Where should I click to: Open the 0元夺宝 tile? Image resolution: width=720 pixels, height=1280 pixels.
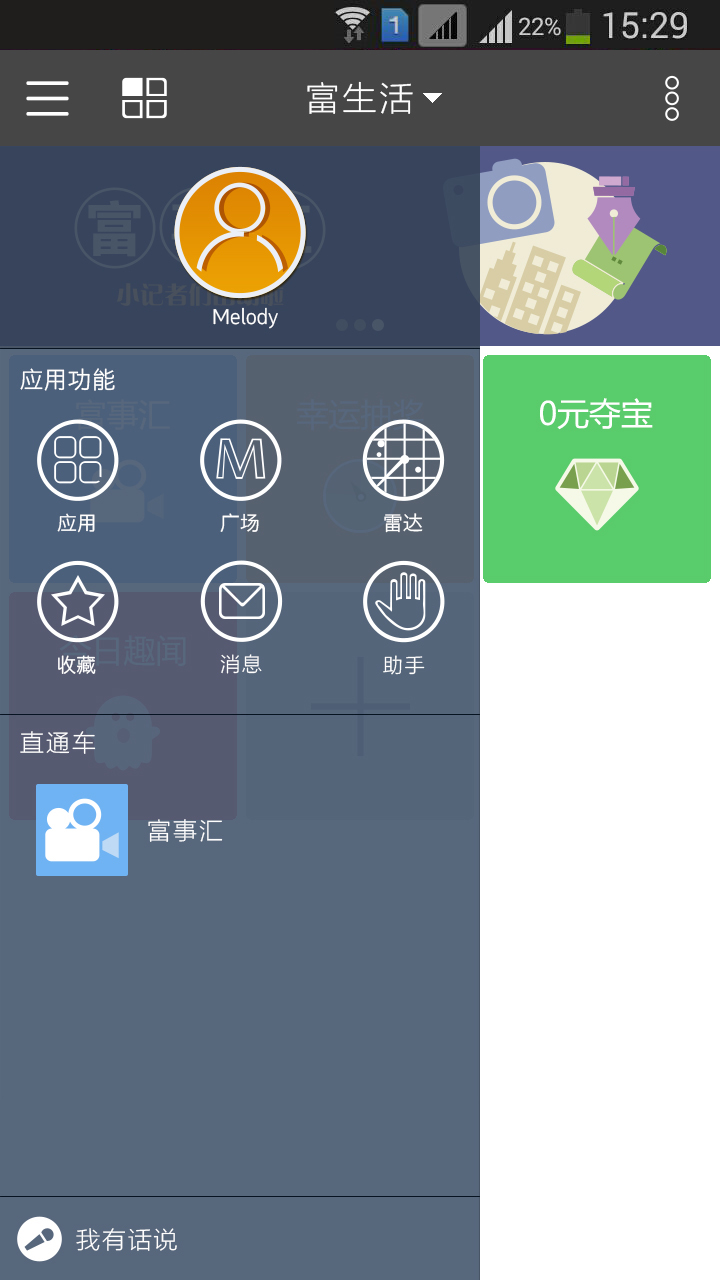coord(597,468)
